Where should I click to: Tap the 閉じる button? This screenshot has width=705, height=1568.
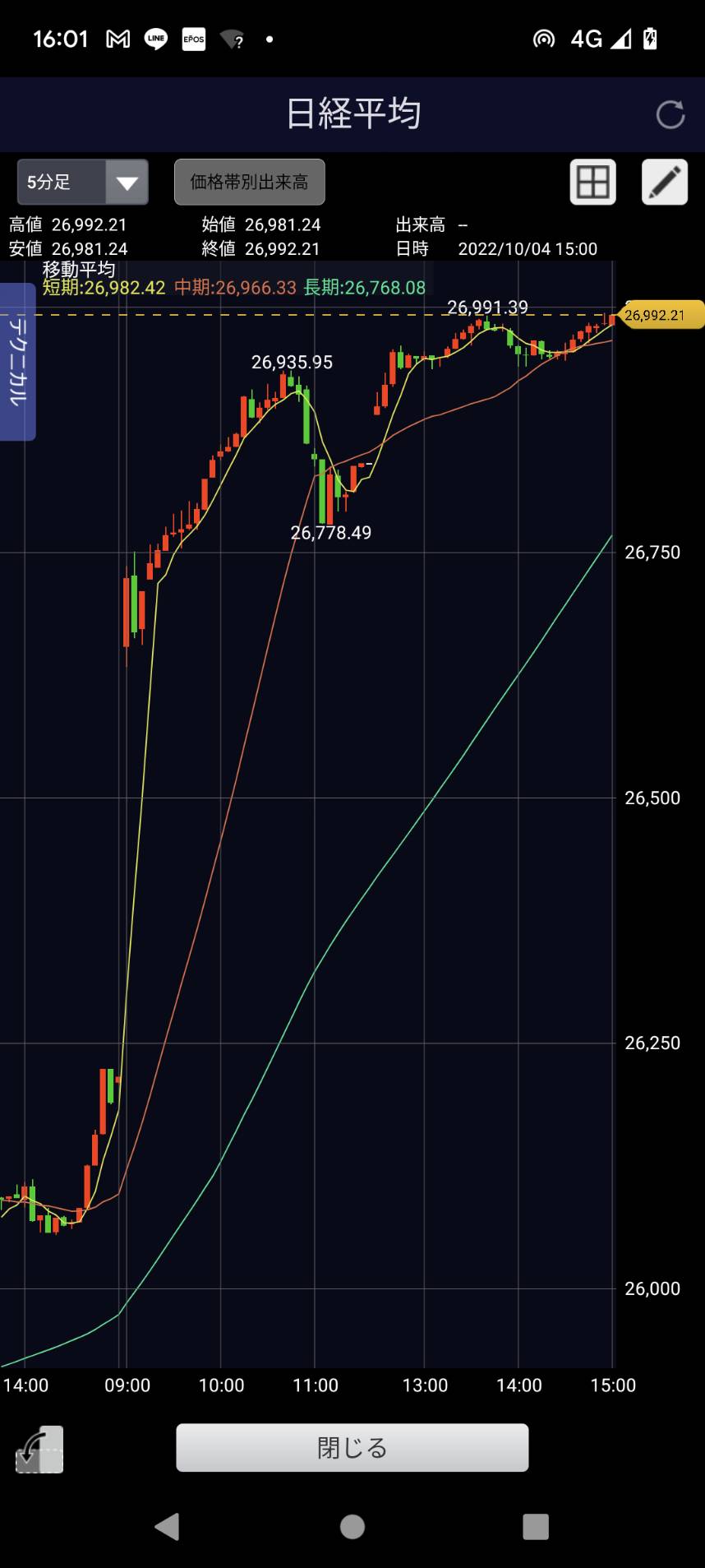click(x=352, y=1447)
